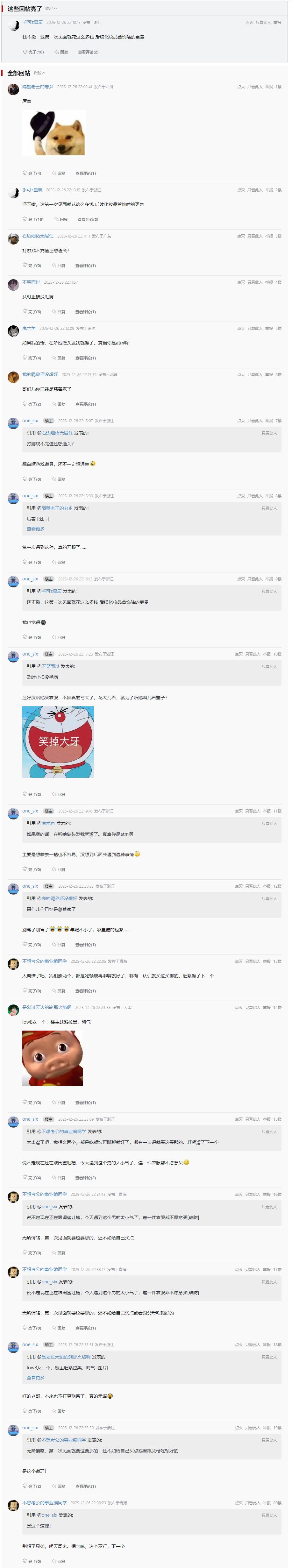Open 不想考公的事业编同学's profile at 13楼
The height and width of the screenshot is (1568, 292).
coord(44,961)
